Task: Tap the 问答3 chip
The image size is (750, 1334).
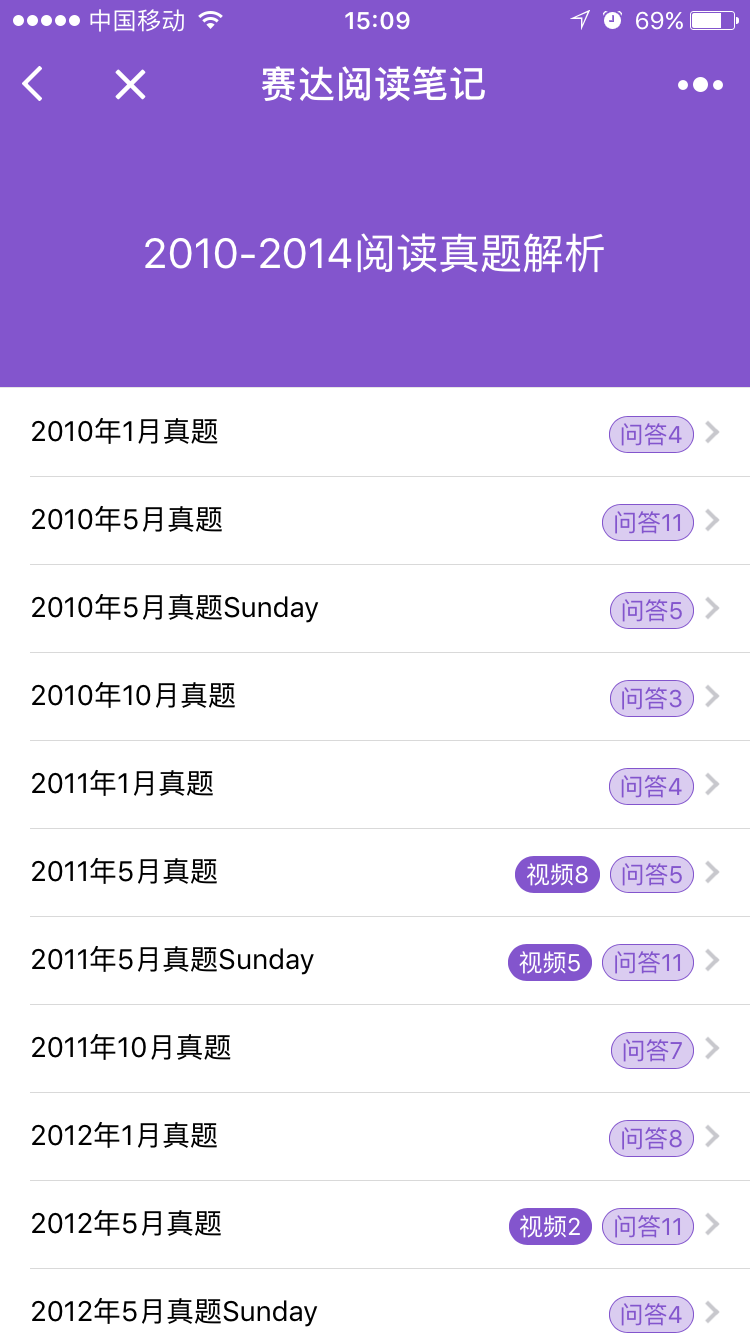Action: (x=652, y=699)
